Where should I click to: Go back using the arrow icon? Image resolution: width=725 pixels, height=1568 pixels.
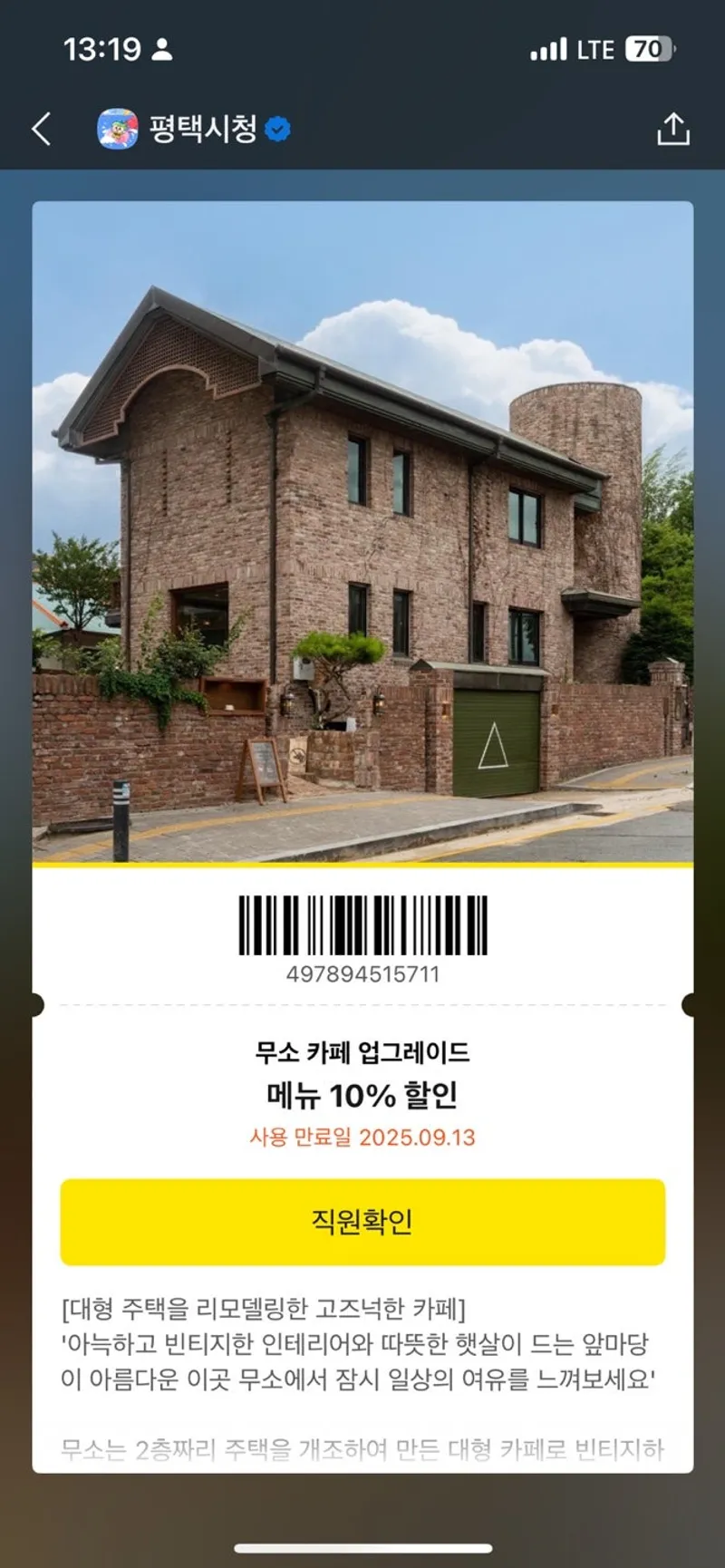coord(41,129)
